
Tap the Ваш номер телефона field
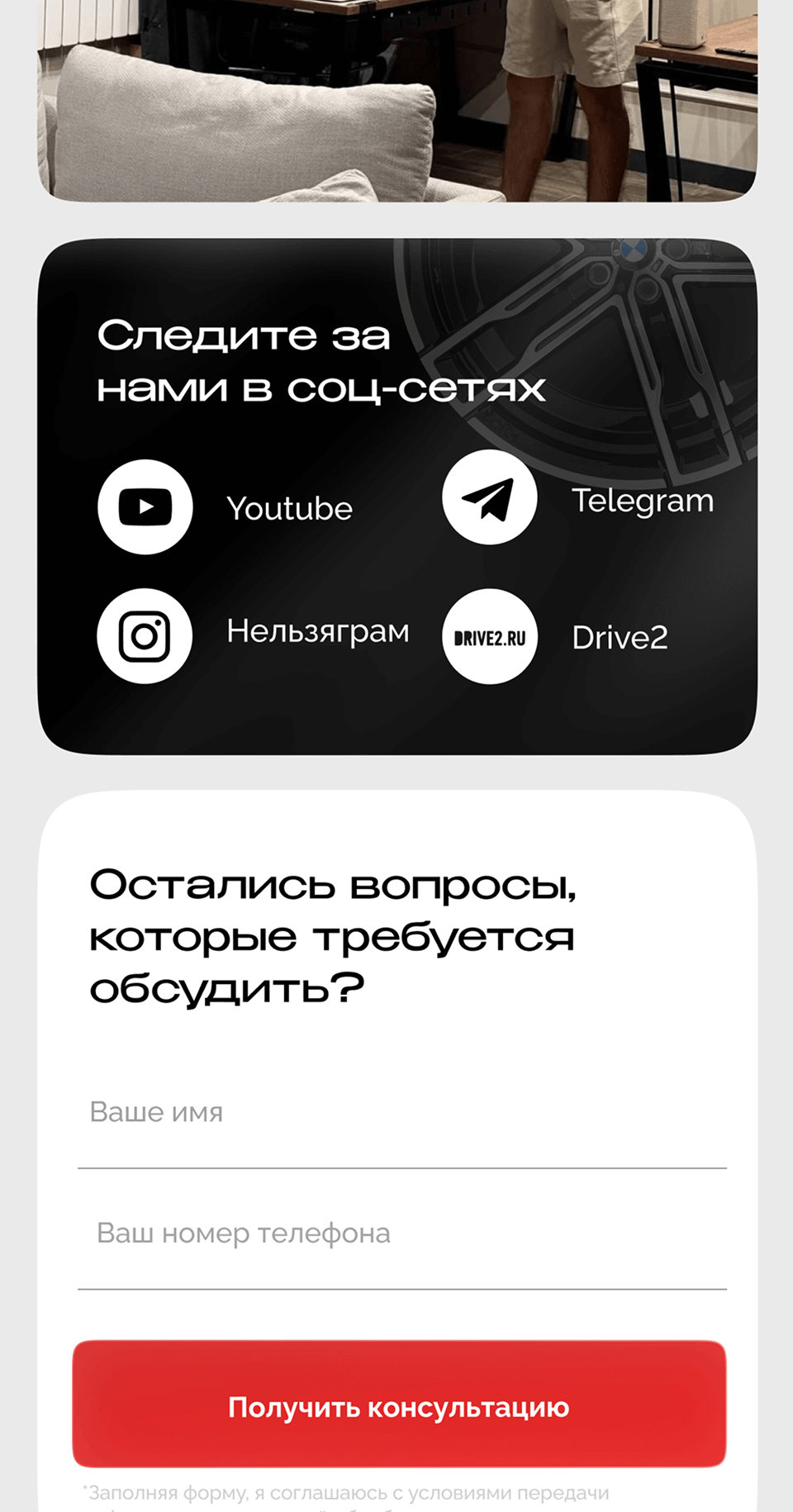coord(402,1234)
